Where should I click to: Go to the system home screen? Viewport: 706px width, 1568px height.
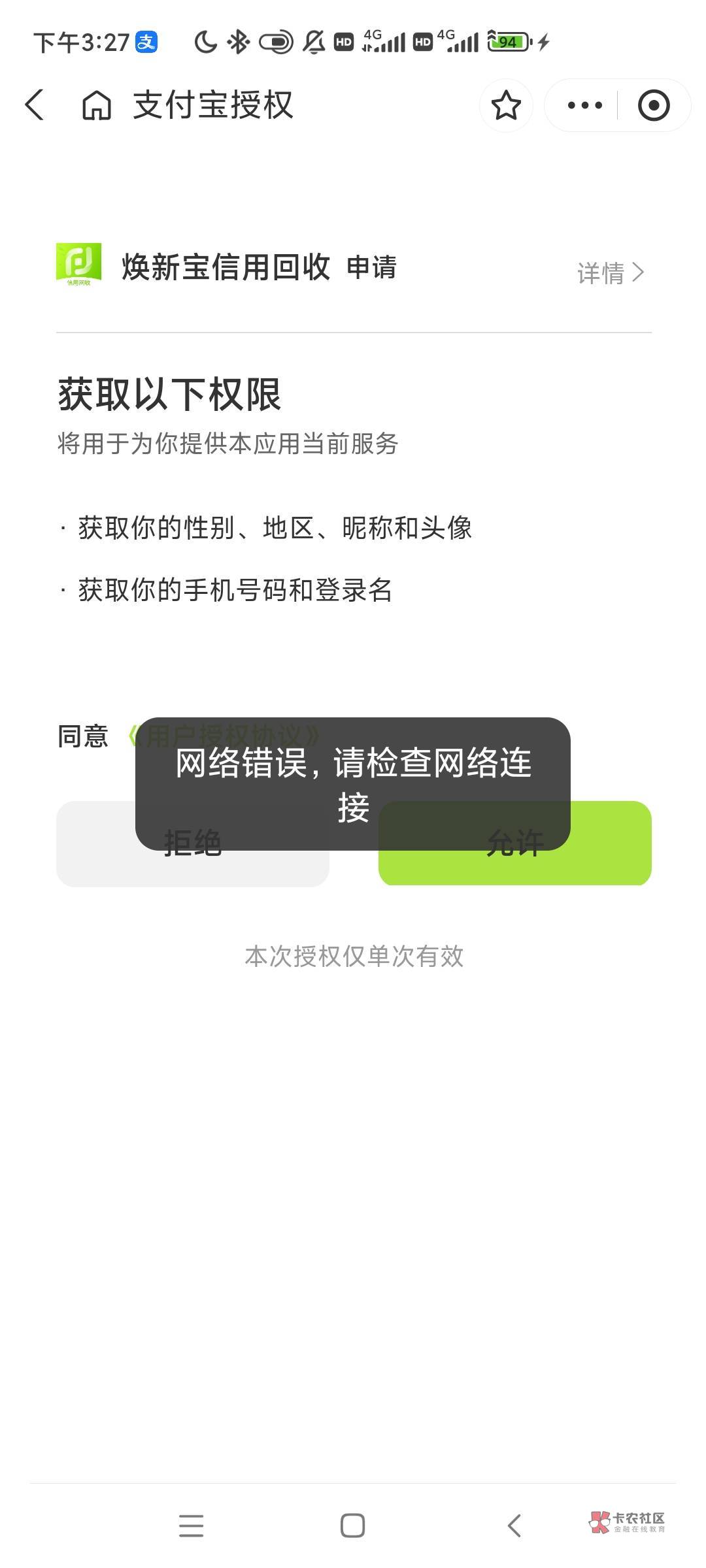pyautogui.click(x=352, y=1526)
